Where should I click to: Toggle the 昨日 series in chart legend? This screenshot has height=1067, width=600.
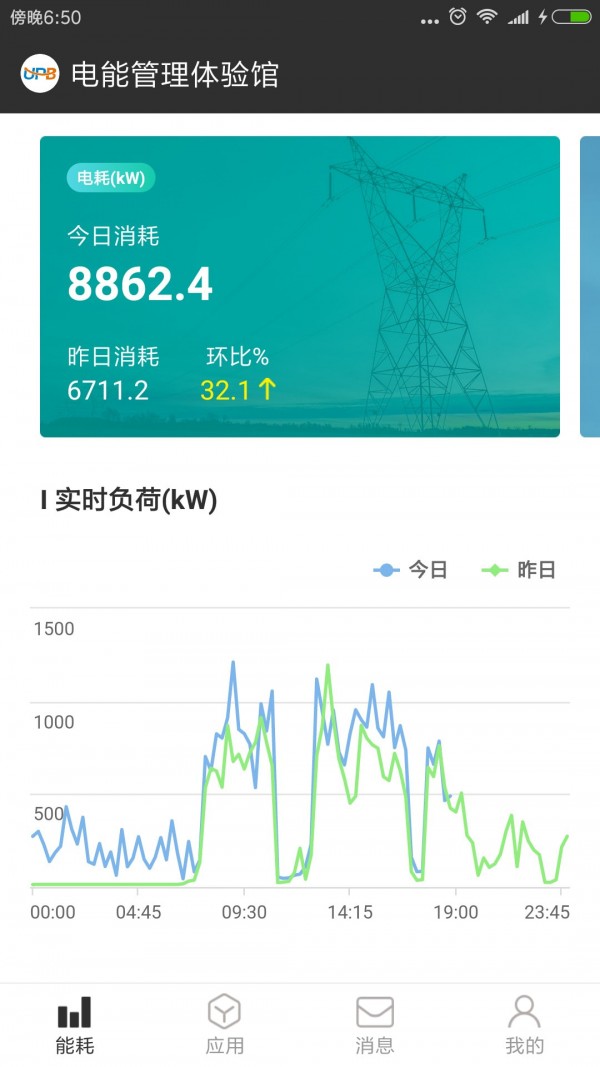[x=518, y=570]
